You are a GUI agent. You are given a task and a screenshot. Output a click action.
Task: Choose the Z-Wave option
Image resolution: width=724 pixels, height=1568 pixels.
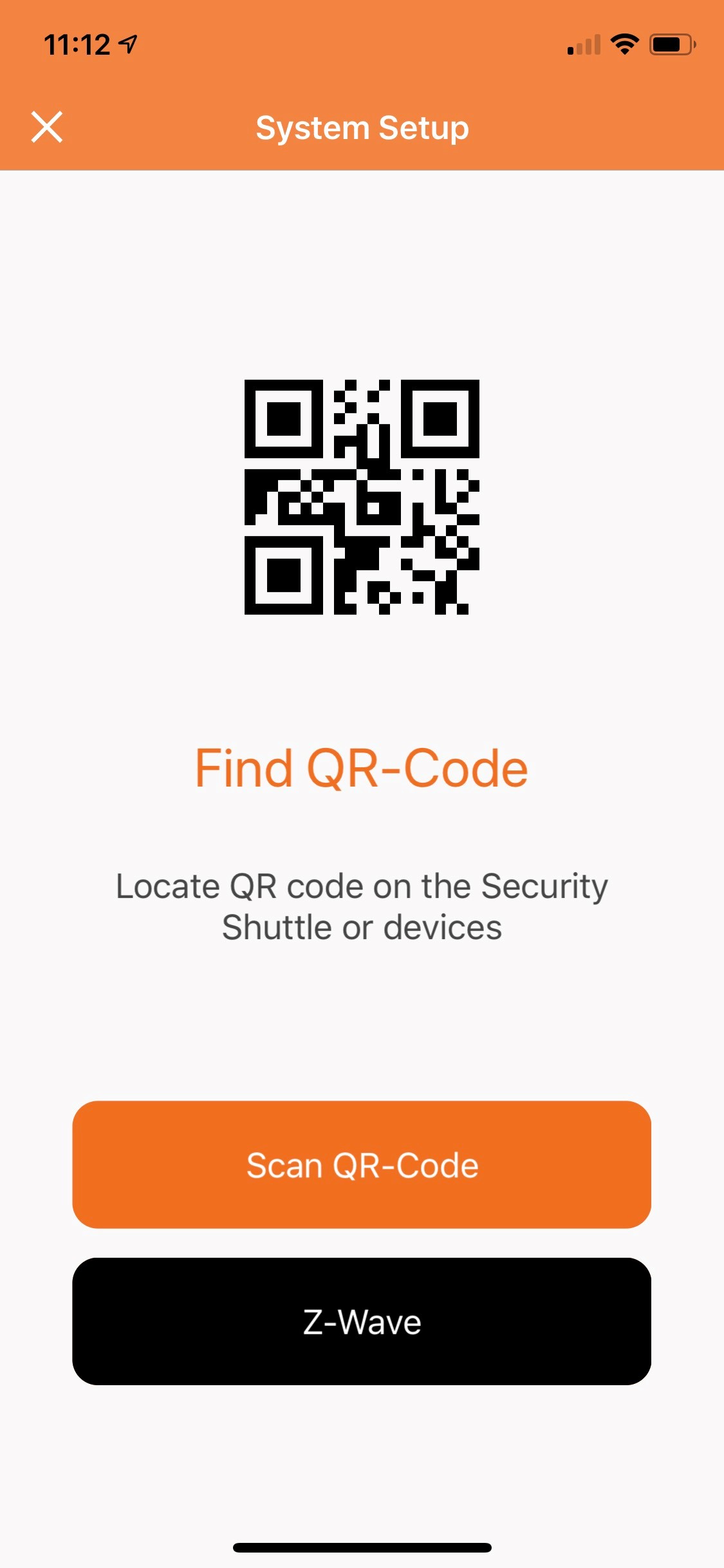(x=362, y=1321)
